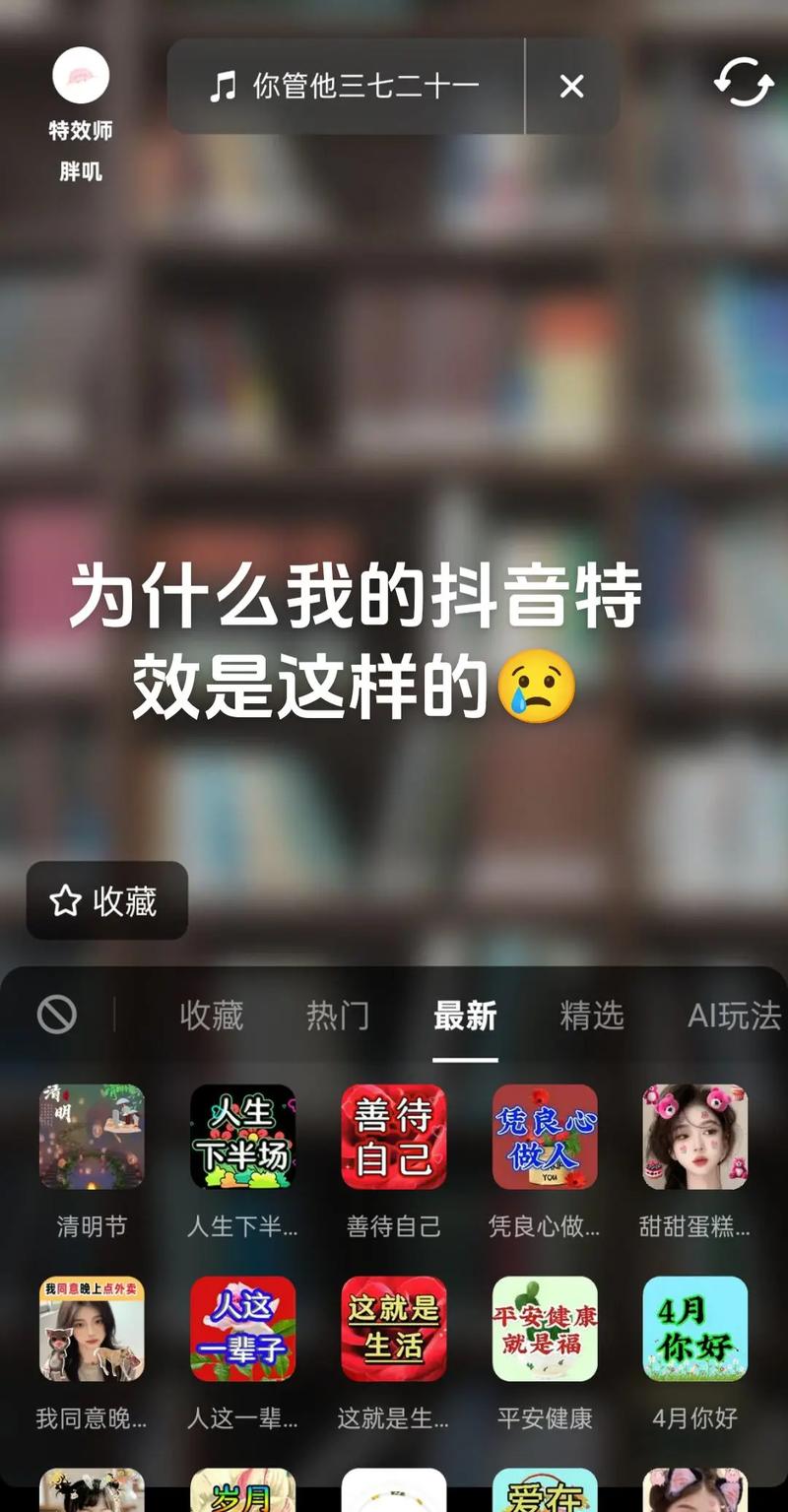This screenshot has height=1512, width=788.
Task: Choose the 人生下半场 effect
Action: [242, 1137]
